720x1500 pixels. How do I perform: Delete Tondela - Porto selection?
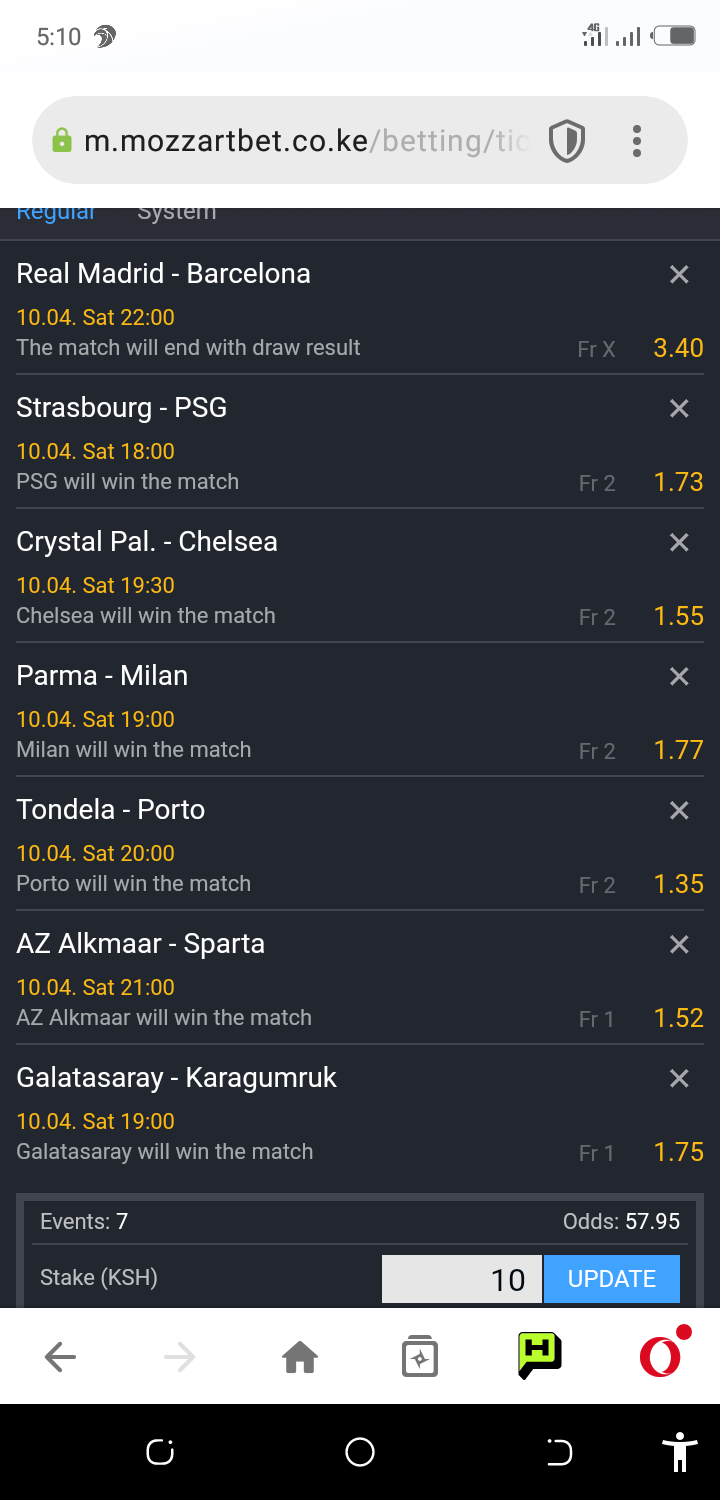[x=679, y=811]
